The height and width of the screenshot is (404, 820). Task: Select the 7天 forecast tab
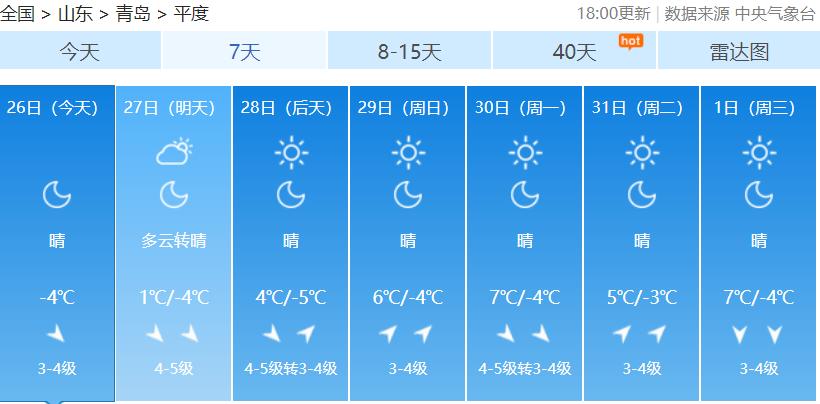click(244, 52)
